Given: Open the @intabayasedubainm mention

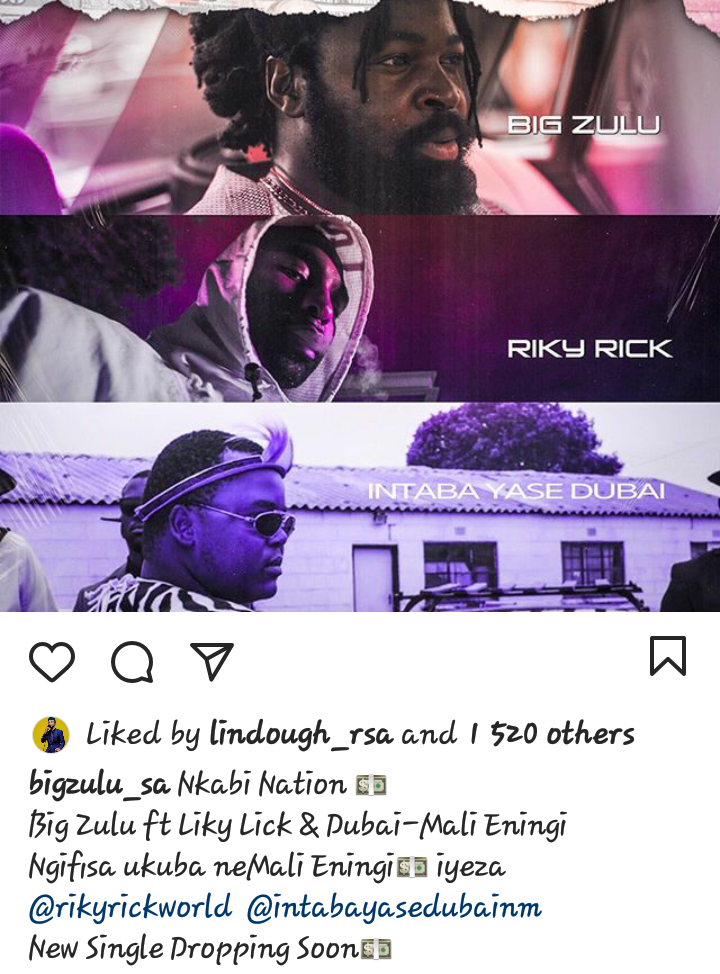Looking at the screenshot, I should (393, 908).
